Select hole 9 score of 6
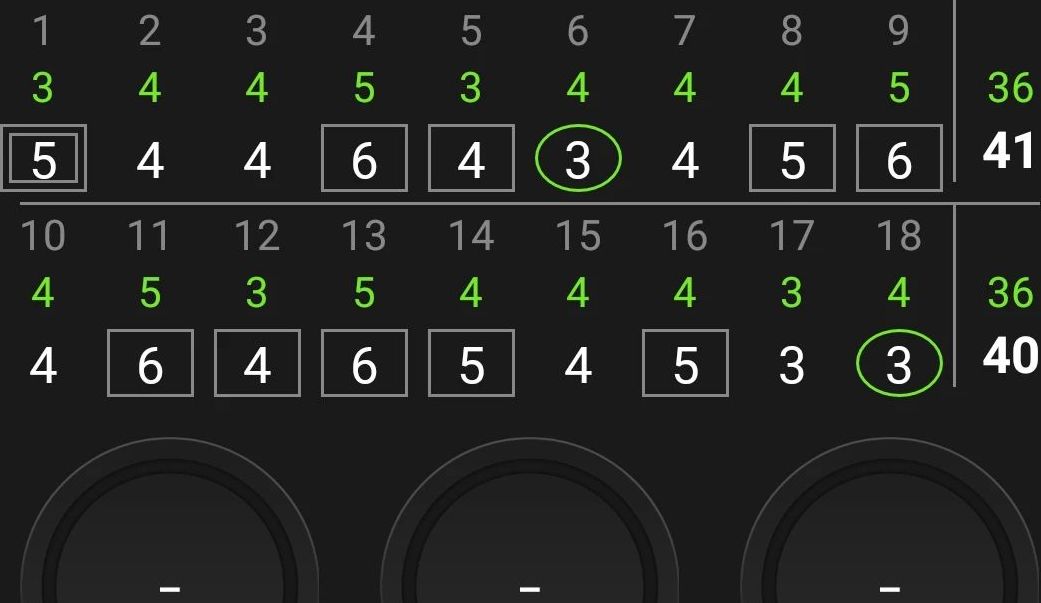The image size is (1041, 603). click(x=899, y=159)
